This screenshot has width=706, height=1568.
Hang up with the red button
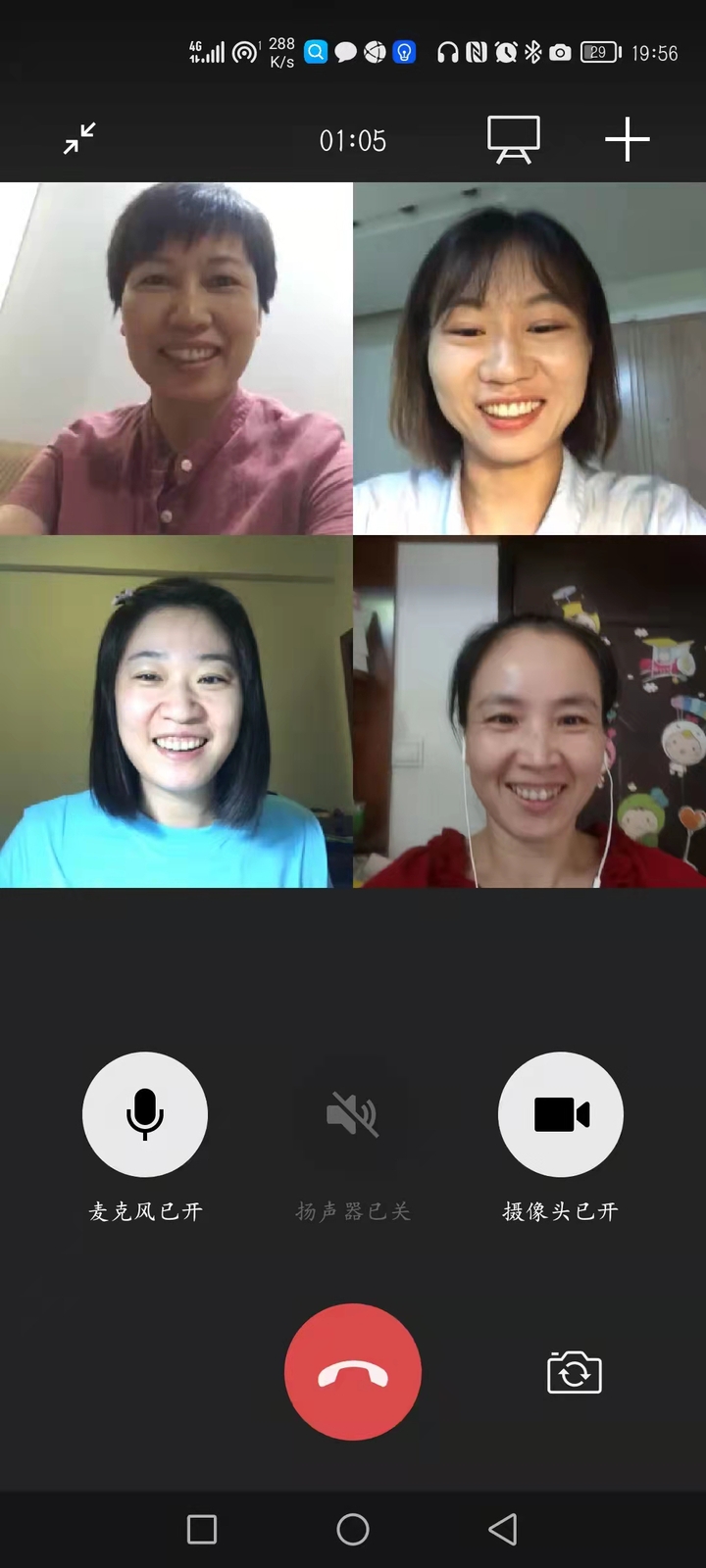pos(353,1372)
